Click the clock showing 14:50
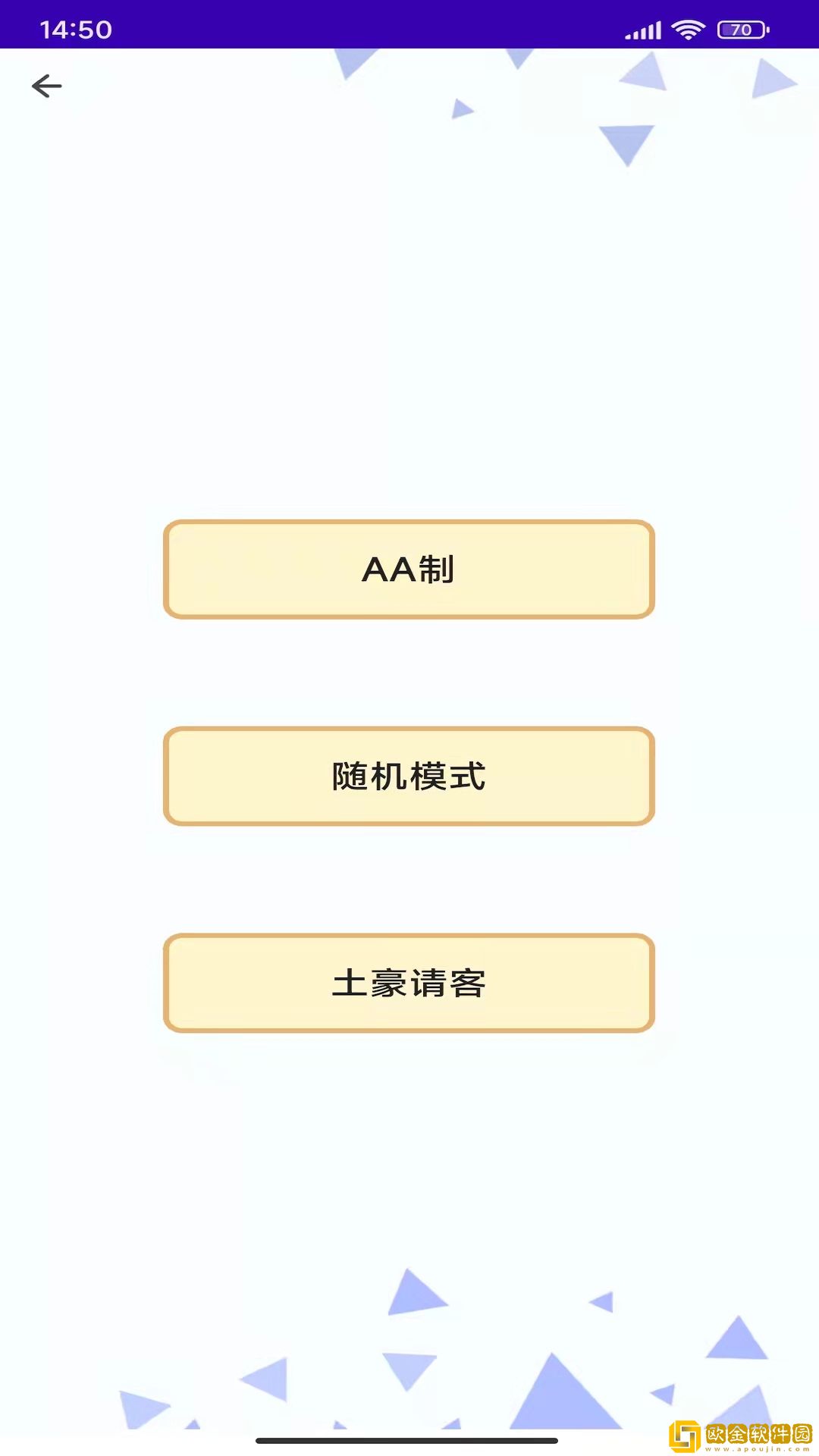This screenshot has height=1456, width=819. [x=76, y=30]
